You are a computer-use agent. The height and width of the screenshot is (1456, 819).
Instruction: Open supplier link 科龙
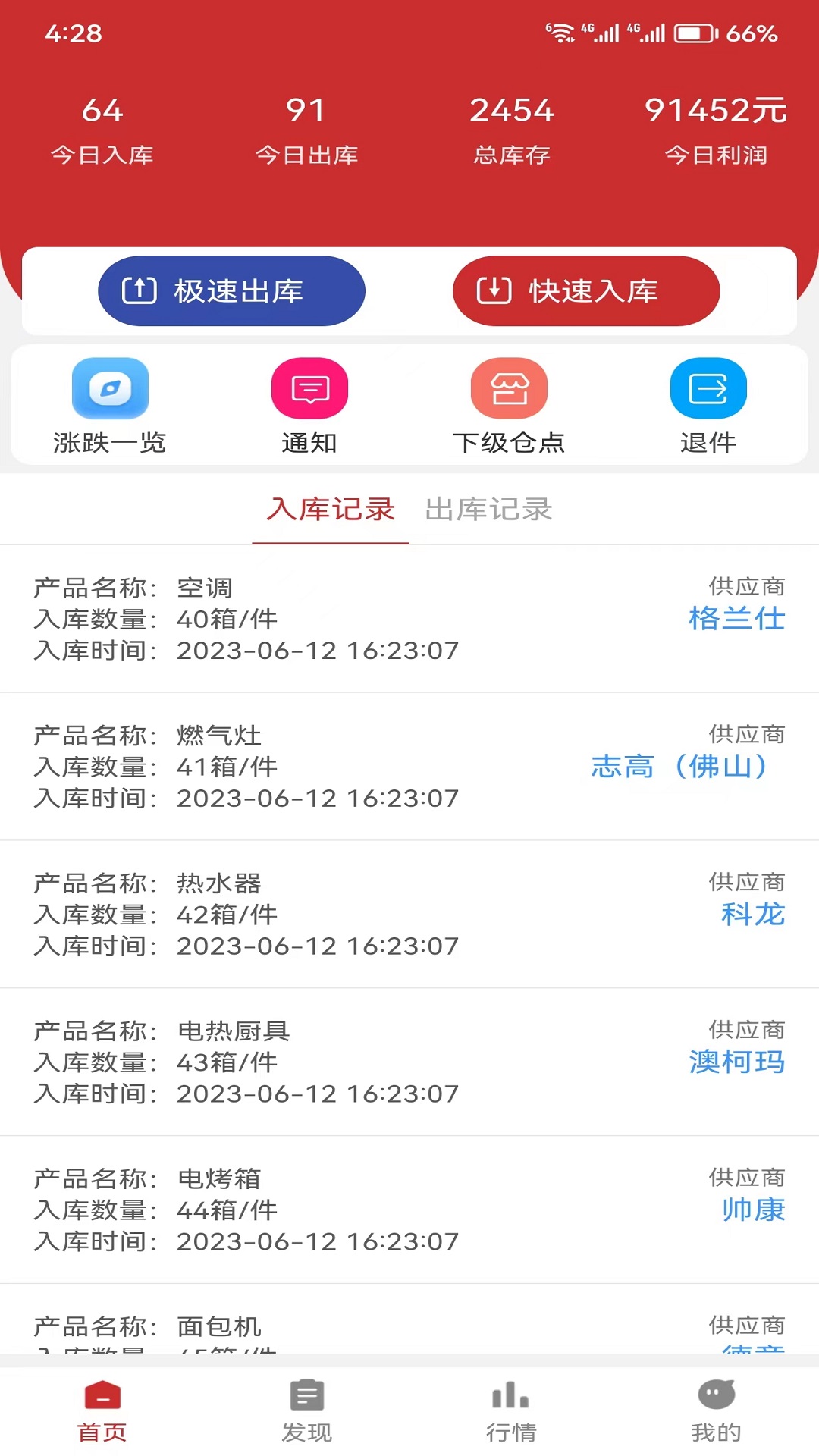752,915
